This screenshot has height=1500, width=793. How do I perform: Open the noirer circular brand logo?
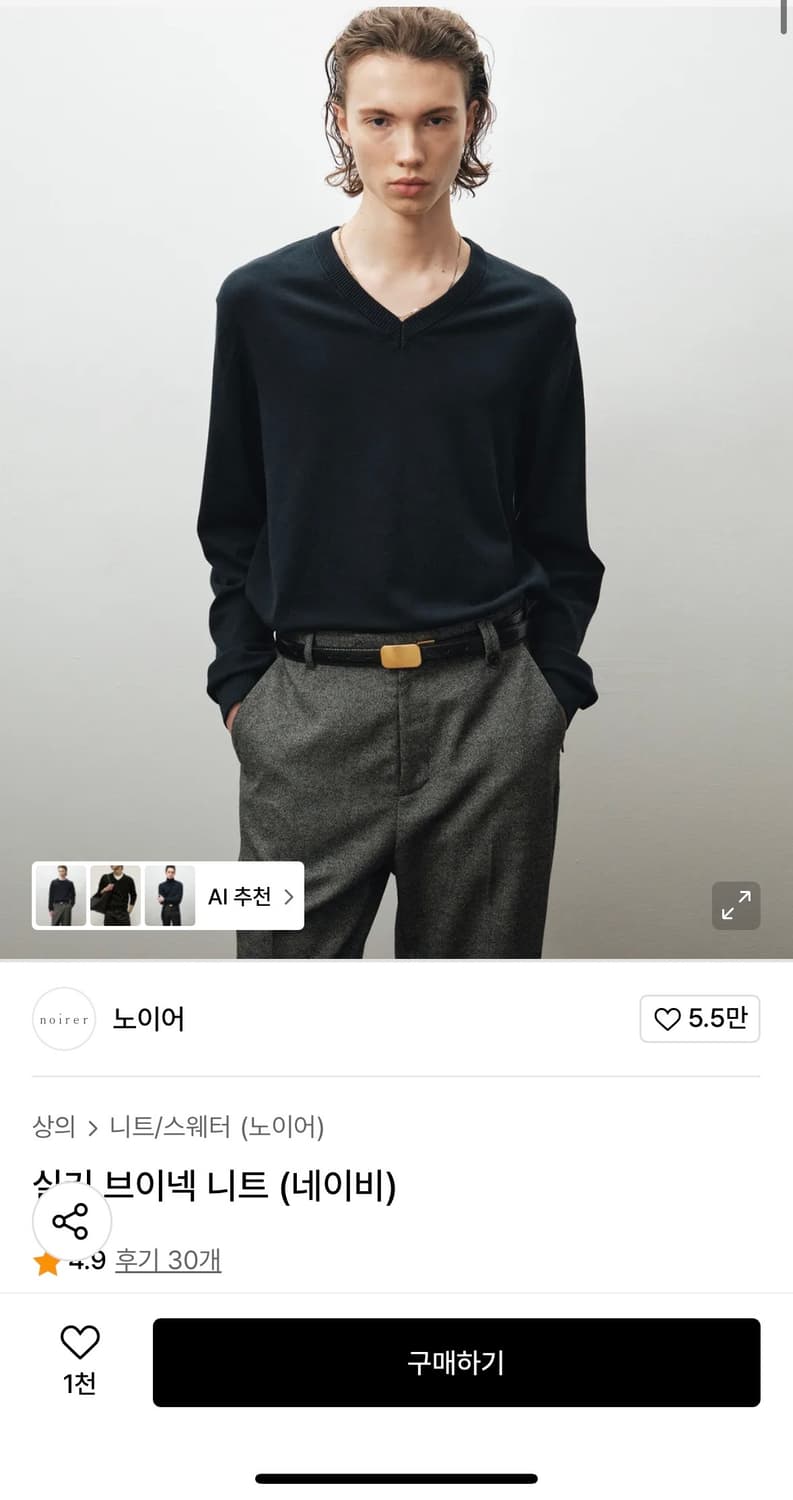pos(63,1018)
